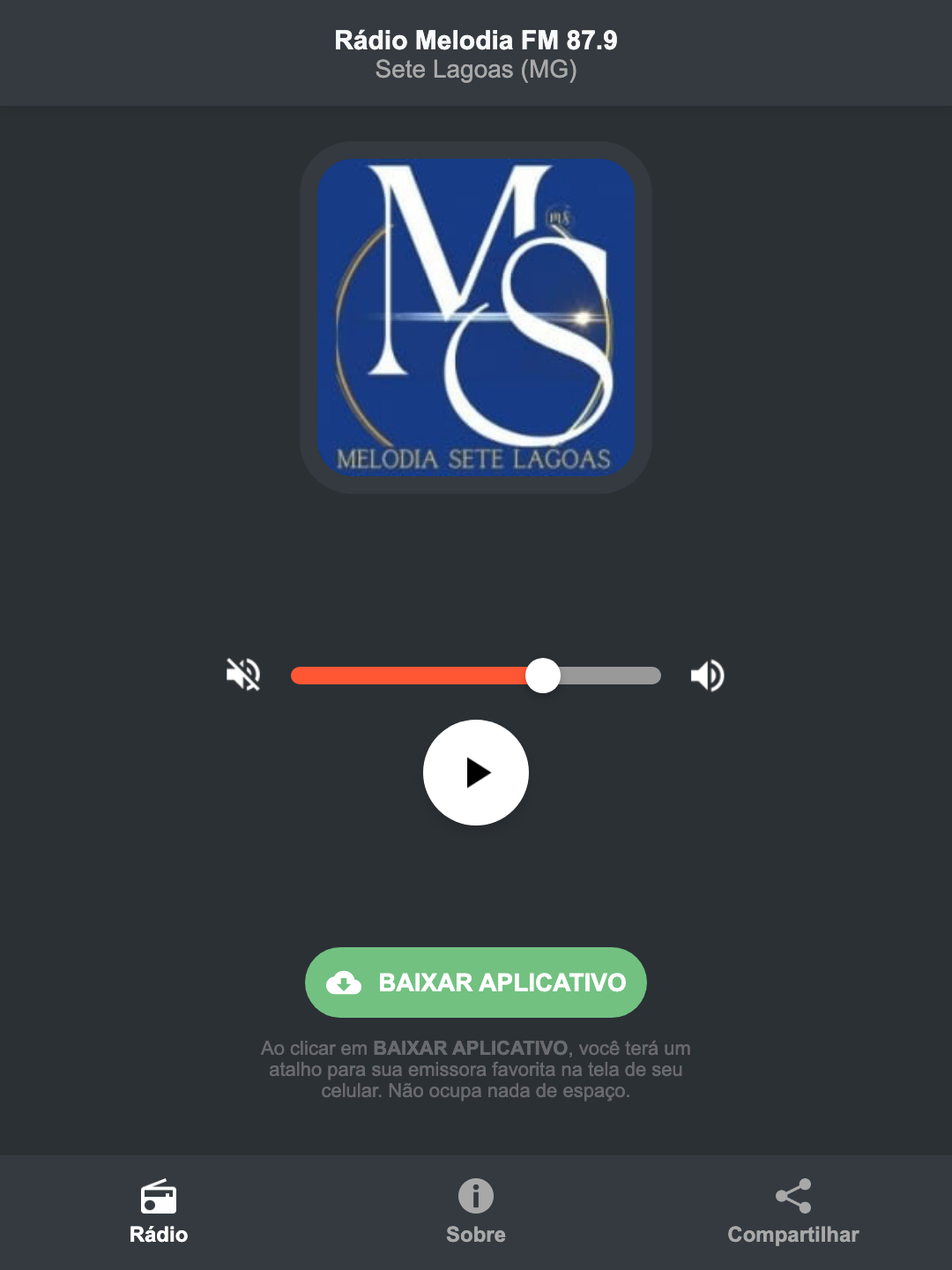Start playback of Rádio Melodia FM
The image size is (952, 1270).
475,773
